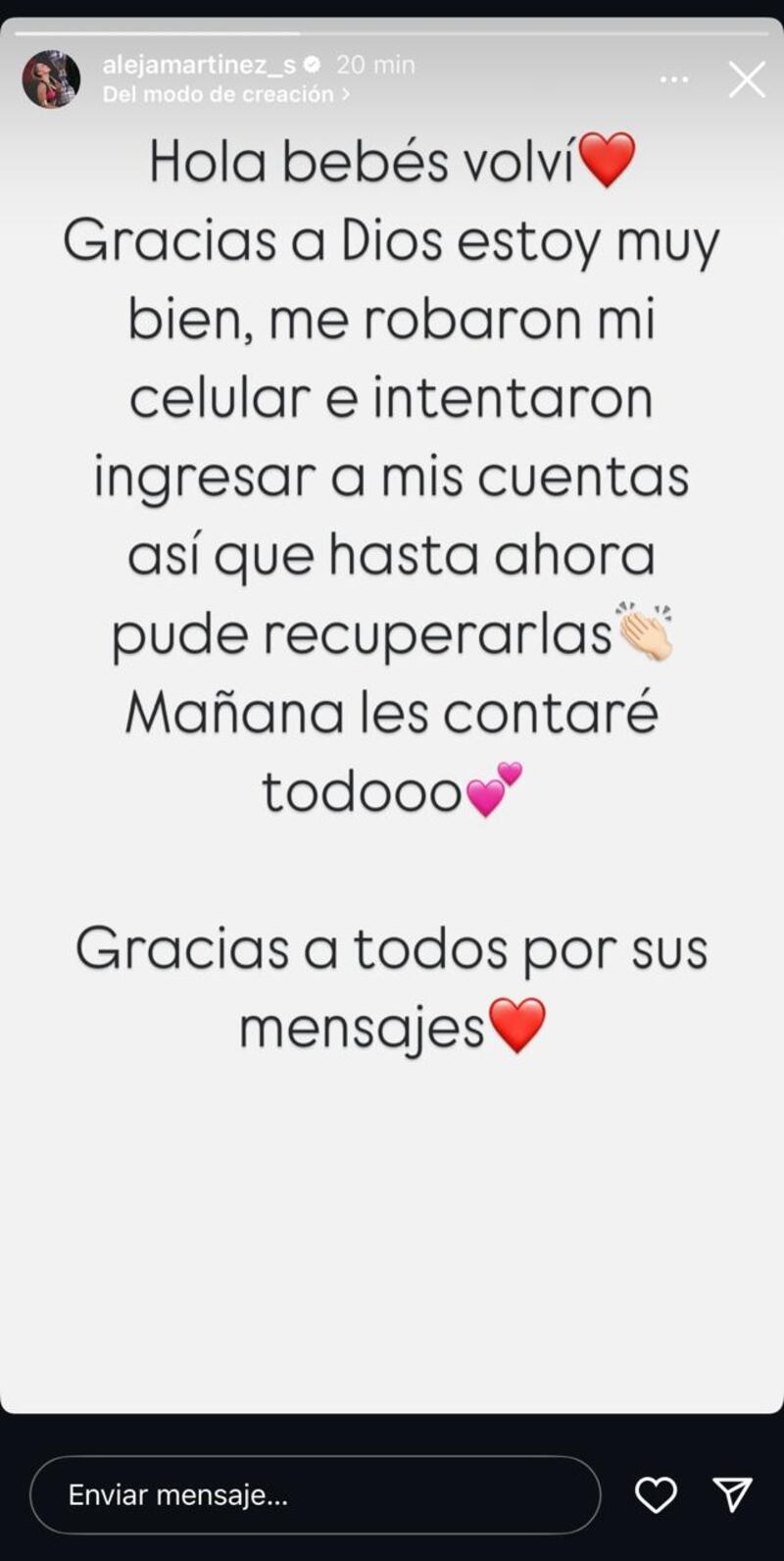Open alejamartinez_s username link
The height and width of the screenshot is (1561, 784).
(x=199, y=65)
